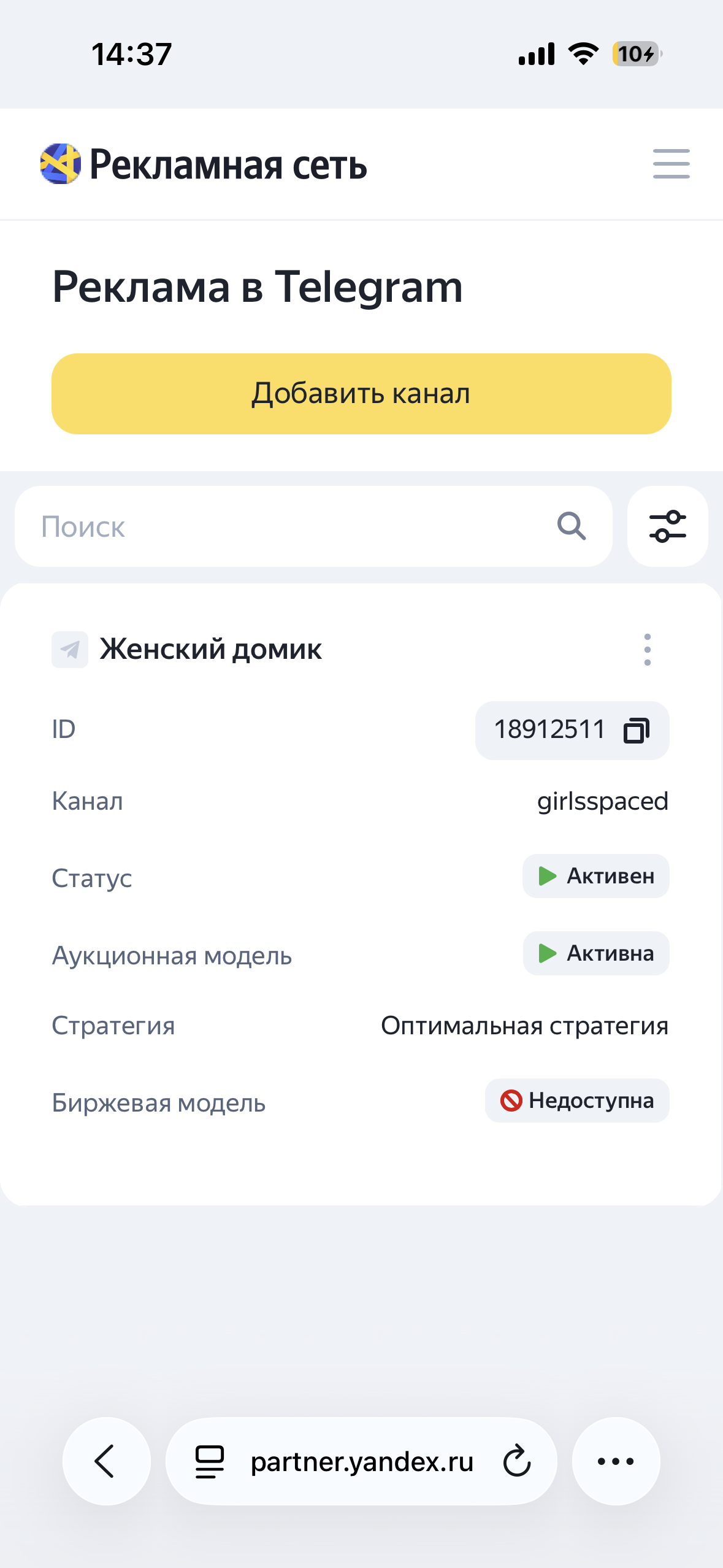Screen dimensions: 723x1568
Task: Copy the channel ID 18912511
Action: point(636,731)
